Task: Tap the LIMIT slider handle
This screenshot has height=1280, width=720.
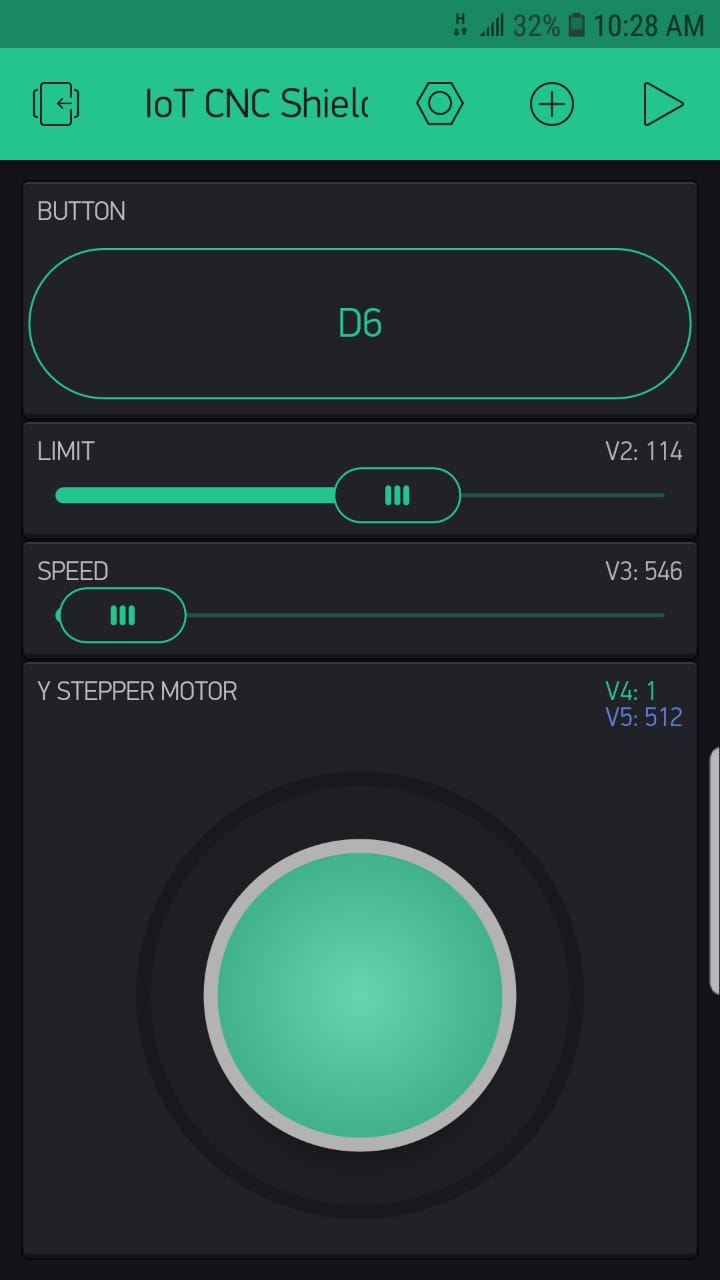Action: tap(397, 495)
